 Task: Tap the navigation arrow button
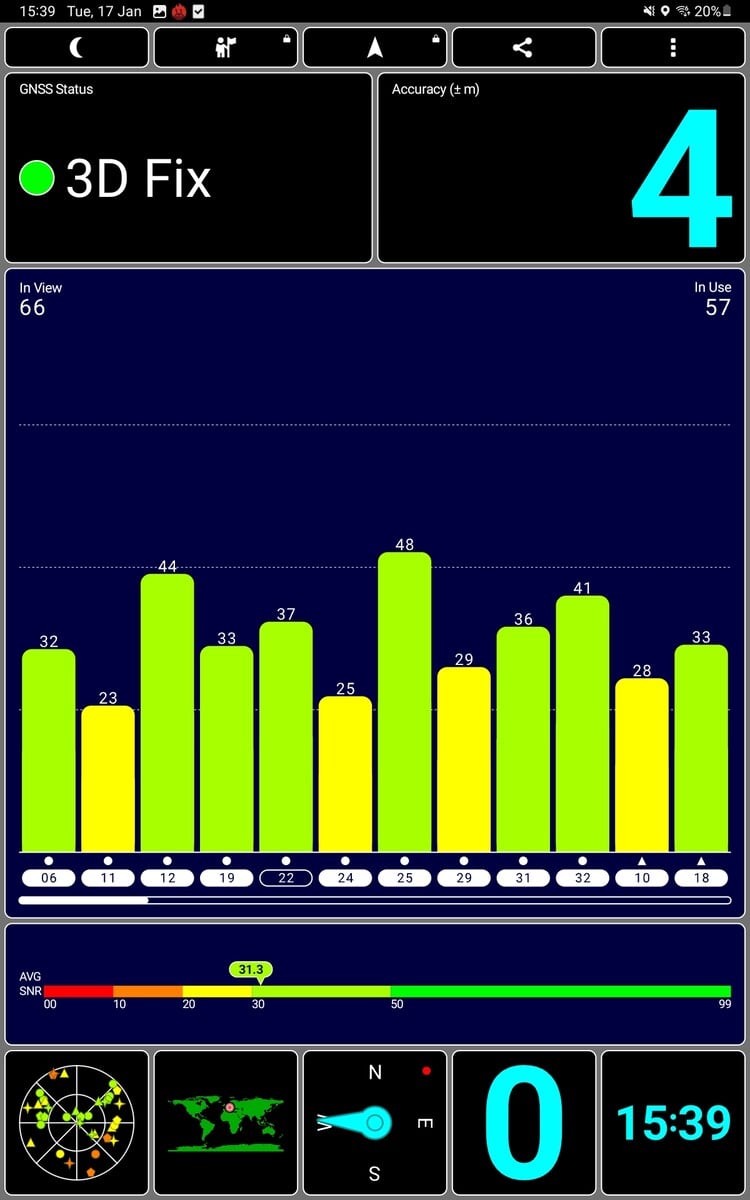coord(375,47)
